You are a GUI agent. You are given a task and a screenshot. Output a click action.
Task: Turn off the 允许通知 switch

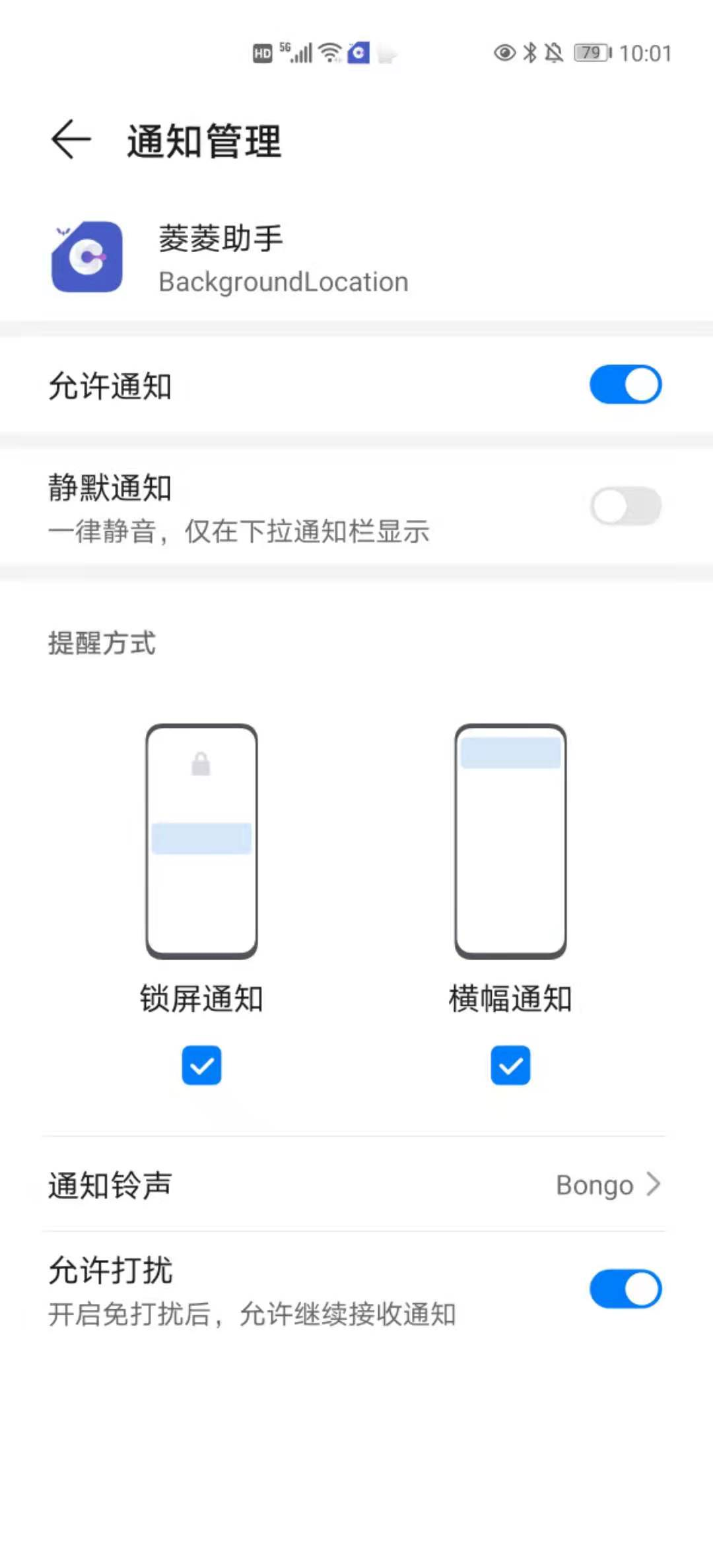click(625, 385)
